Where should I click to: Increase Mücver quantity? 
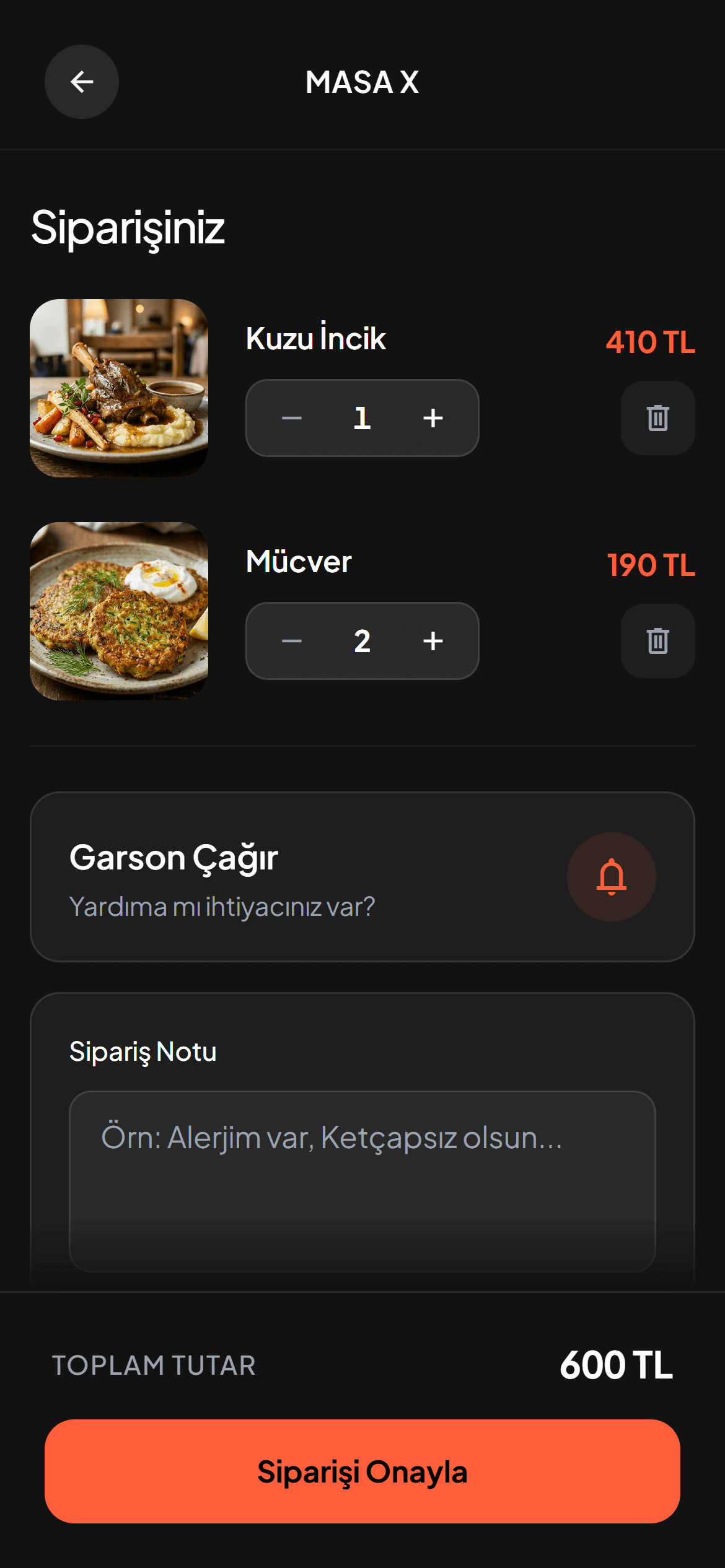click(433, 642)
